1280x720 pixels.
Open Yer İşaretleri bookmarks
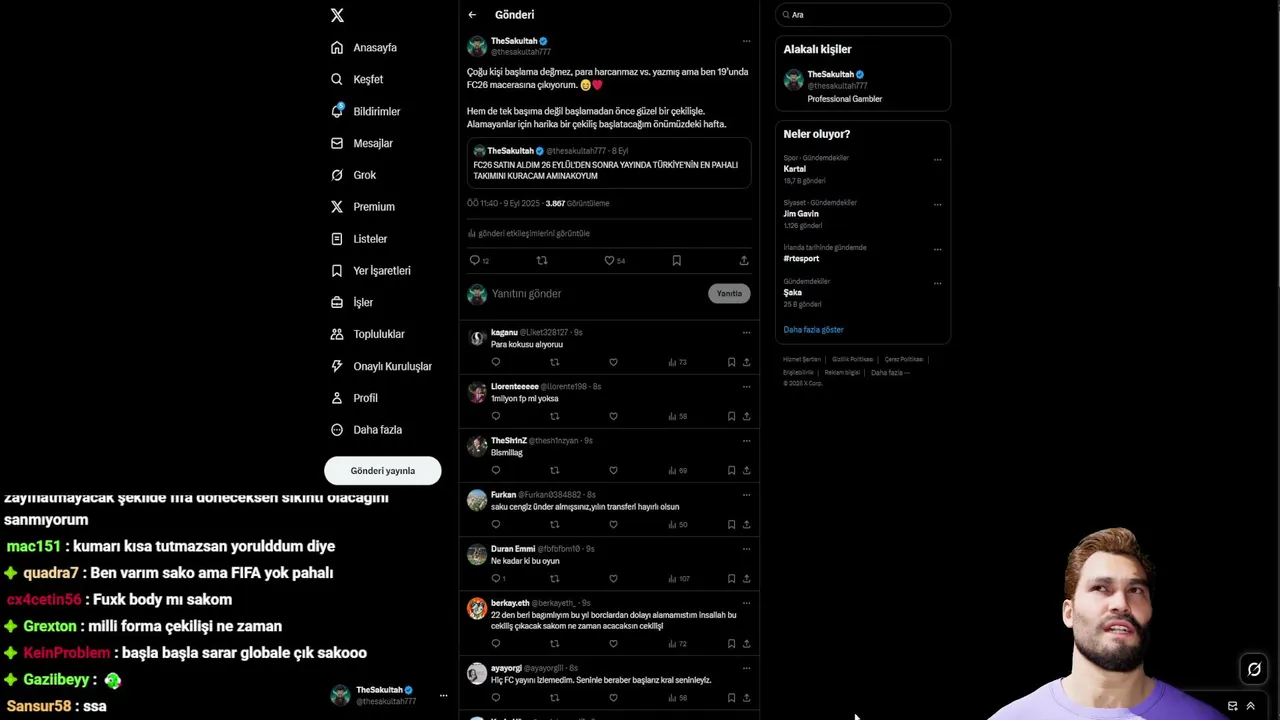point(381,270)
